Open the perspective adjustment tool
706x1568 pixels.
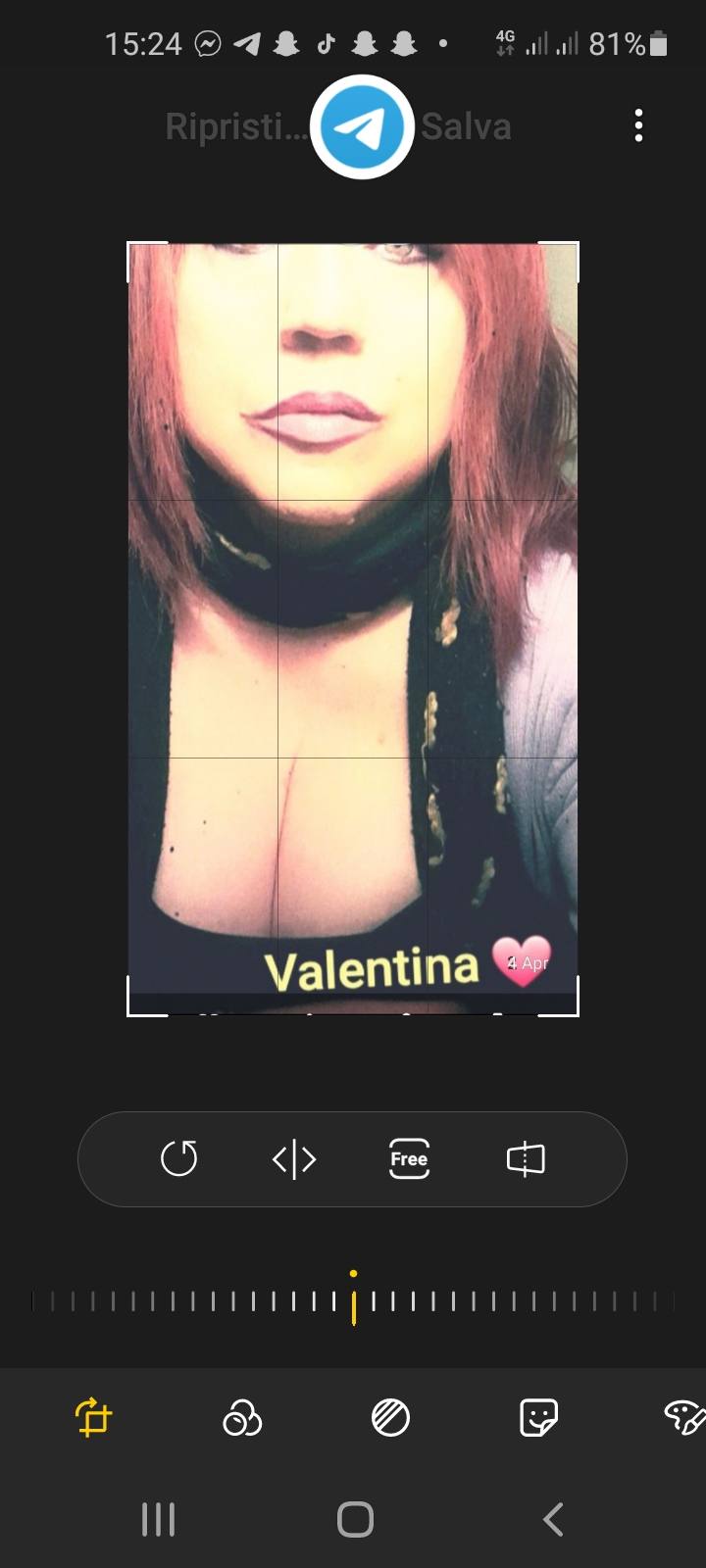coord(526,1159)
